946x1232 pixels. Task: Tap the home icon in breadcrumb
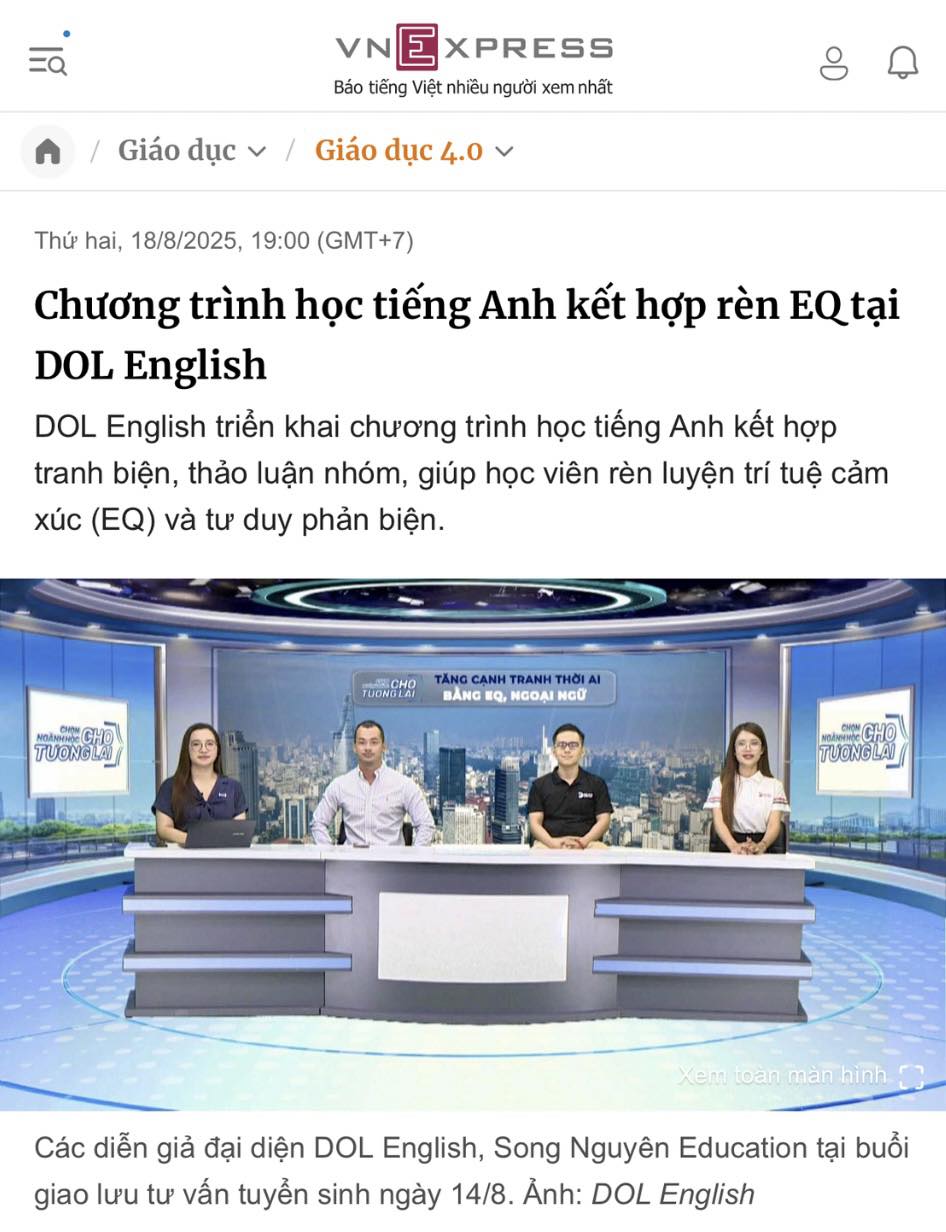pos(48,151)
